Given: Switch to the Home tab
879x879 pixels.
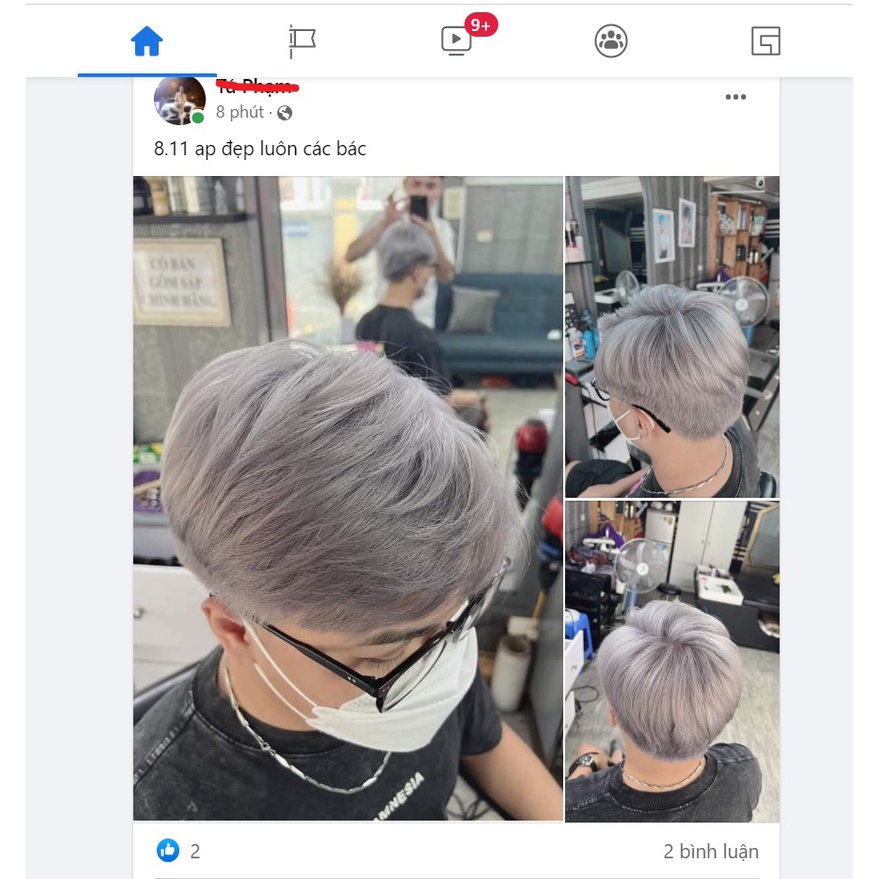Looking at the screenshot, I should [x=147, y=41].
